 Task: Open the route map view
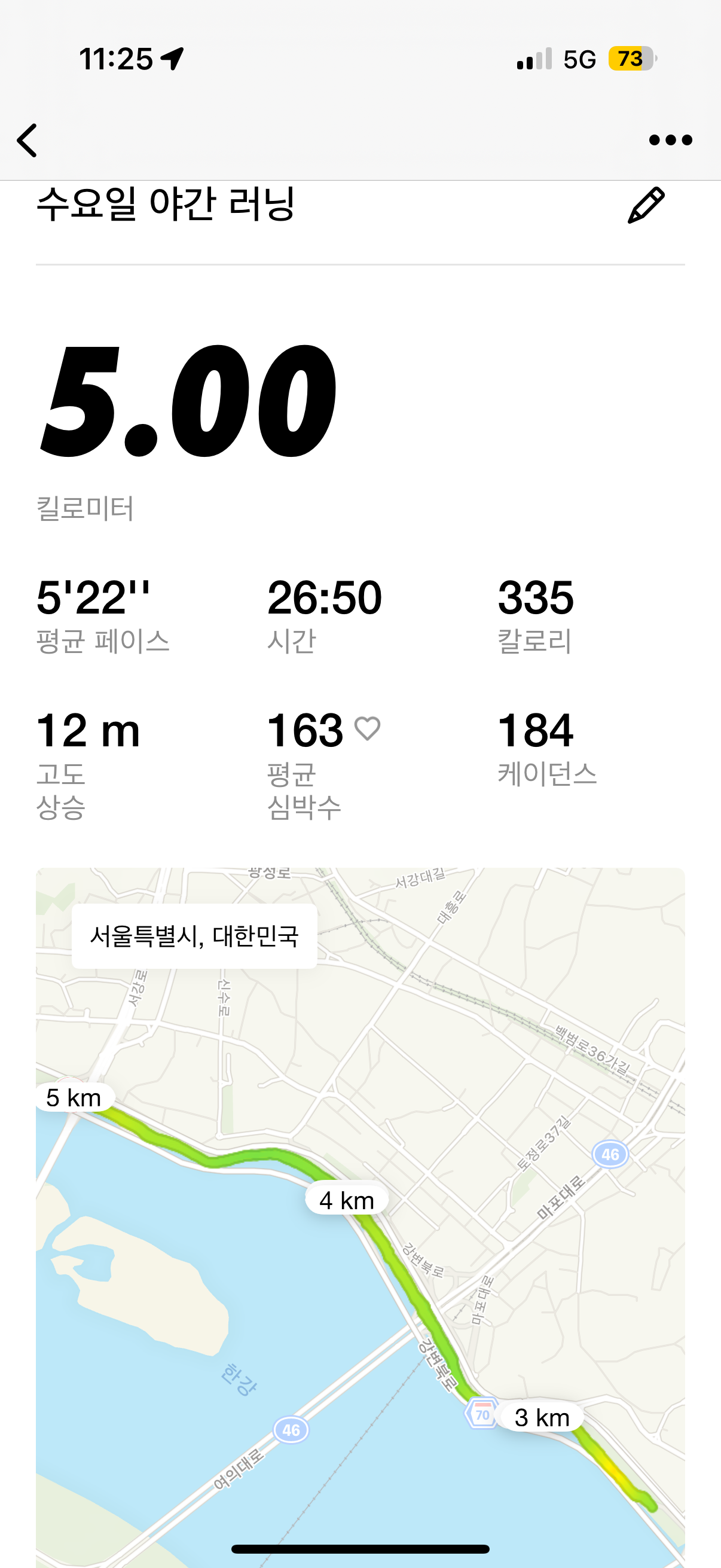tap(360, 1218)
